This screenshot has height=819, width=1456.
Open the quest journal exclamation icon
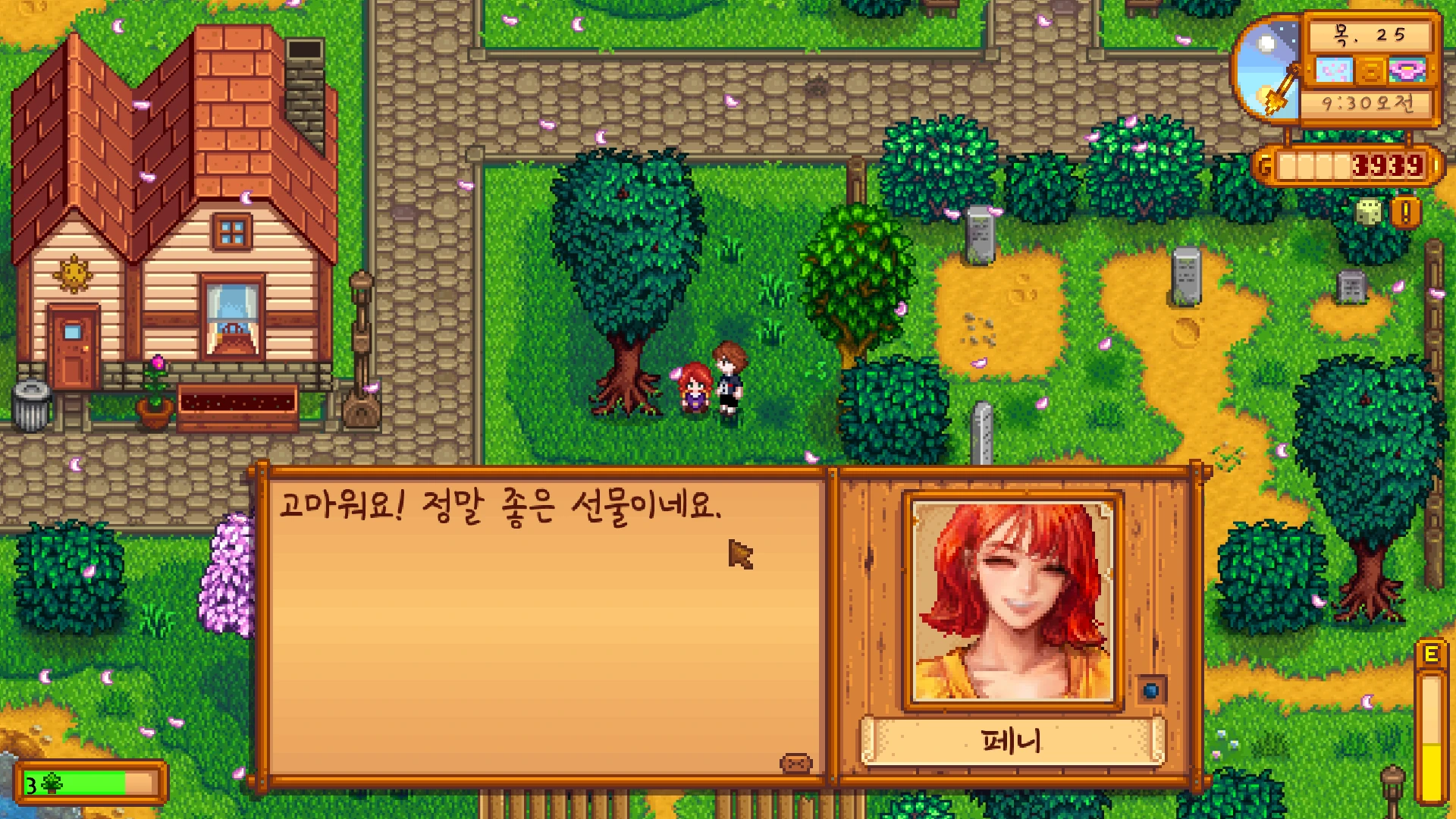1405,213
